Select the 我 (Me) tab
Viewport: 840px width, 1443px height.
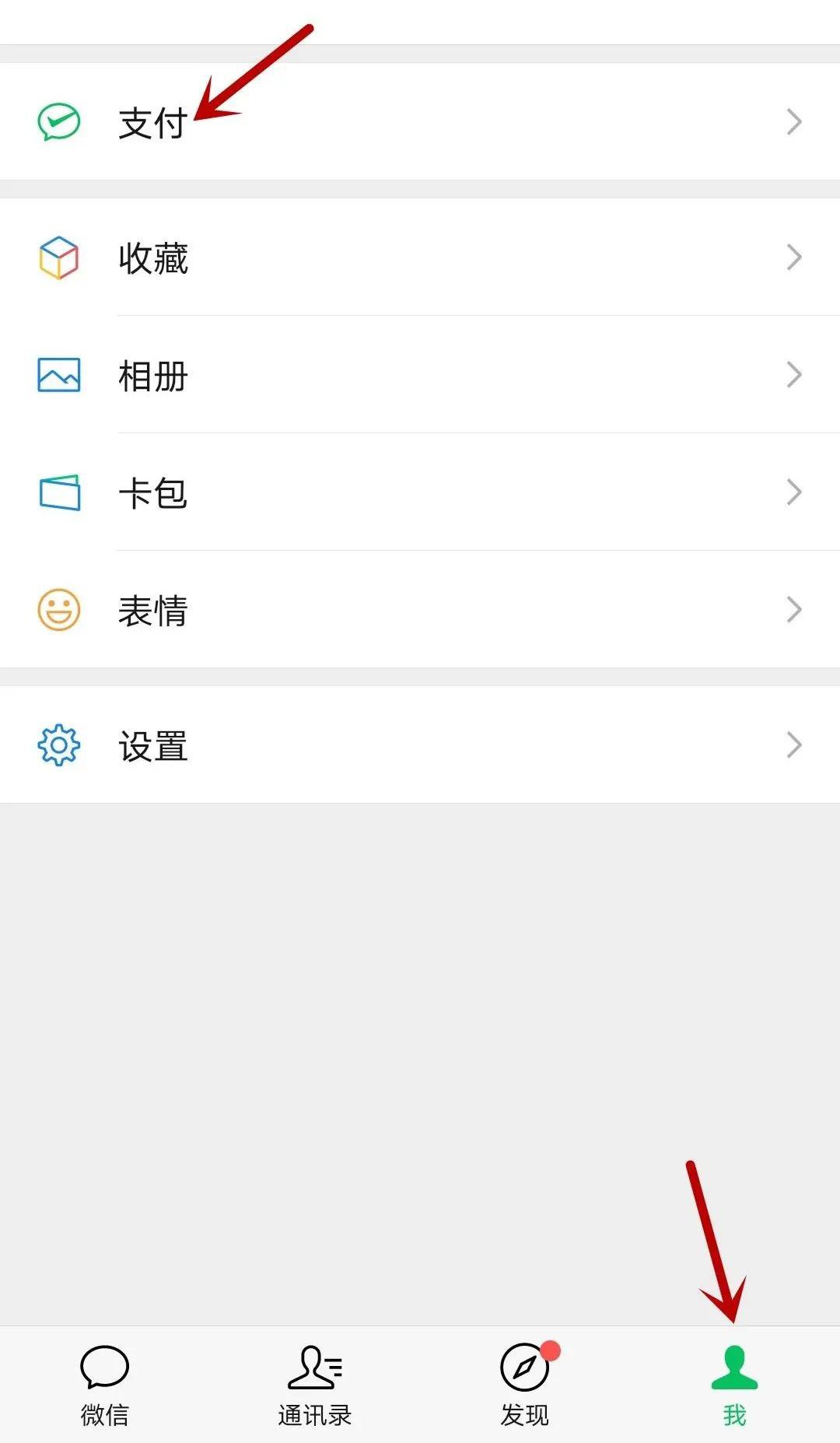pos(734,1385)
